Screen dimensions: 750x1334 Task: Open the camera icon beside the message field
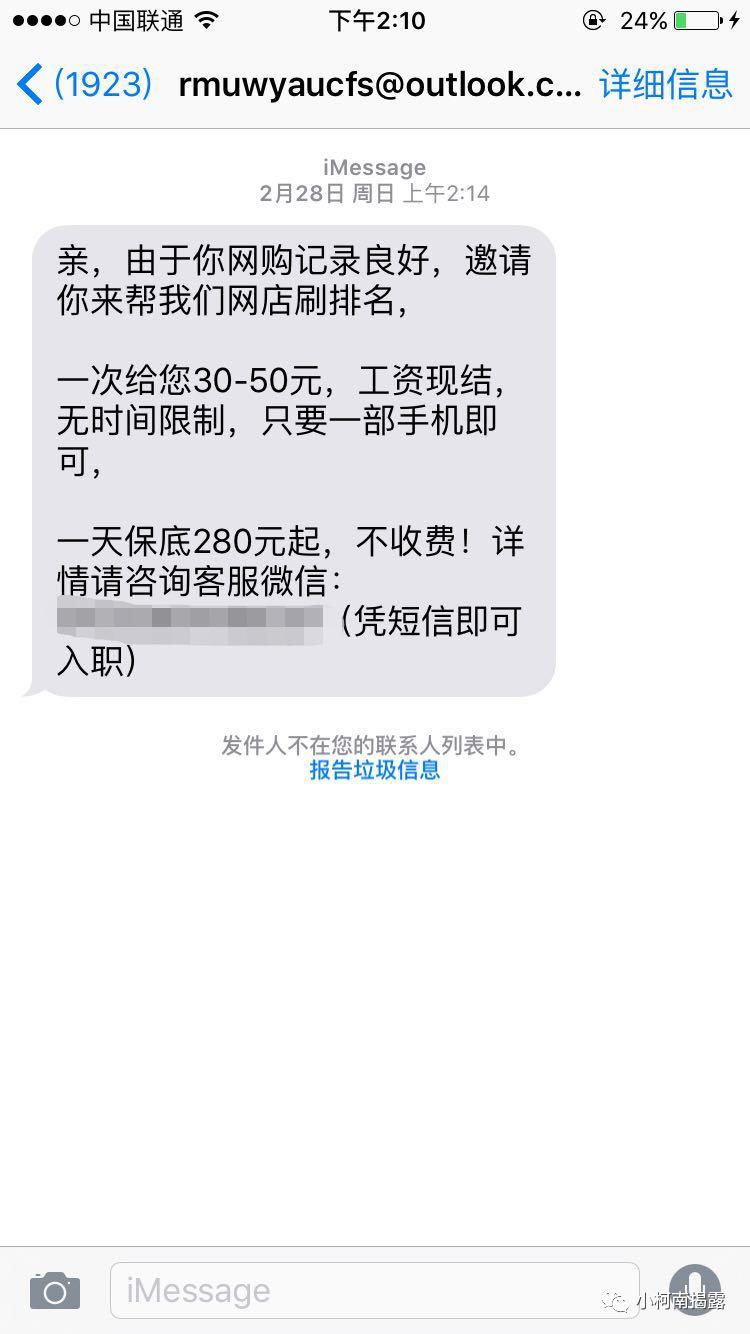tap(53, 1289)
